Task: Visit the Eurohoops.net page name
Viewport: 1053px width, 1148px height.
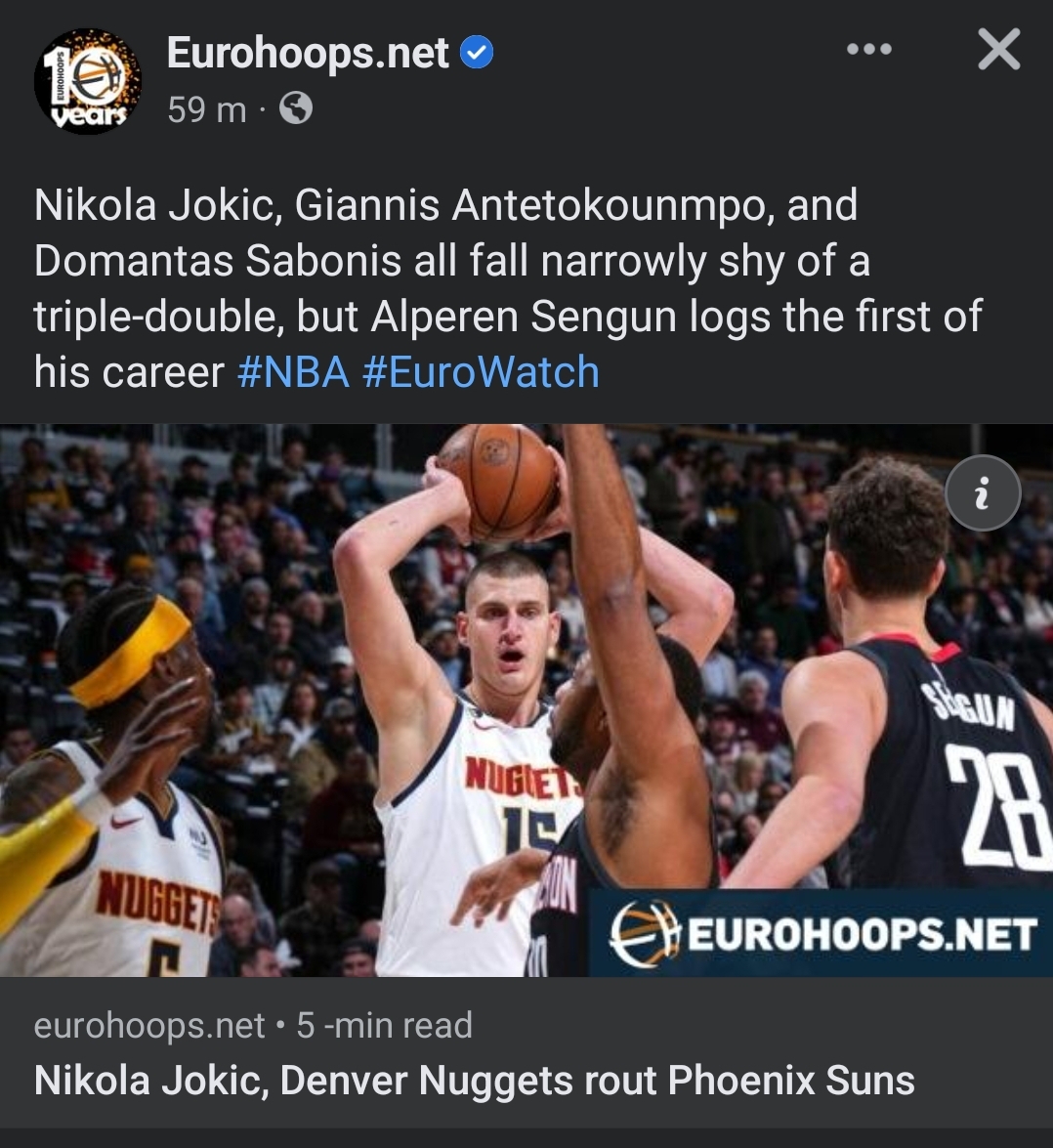Action: tap(308, 52)
